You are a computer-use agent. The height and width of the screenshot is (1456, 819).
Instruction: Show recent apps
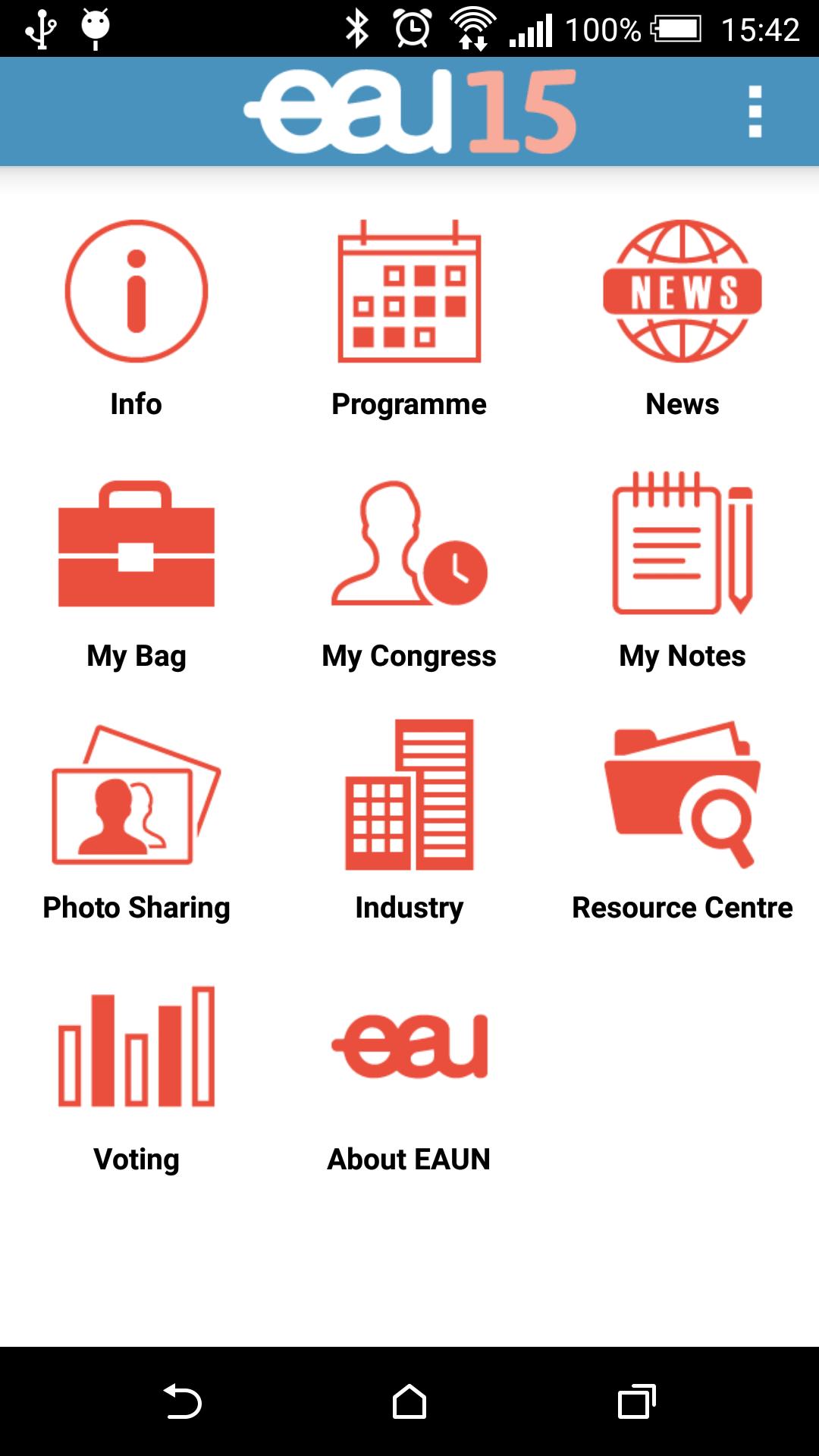[x=637, y=1401]
